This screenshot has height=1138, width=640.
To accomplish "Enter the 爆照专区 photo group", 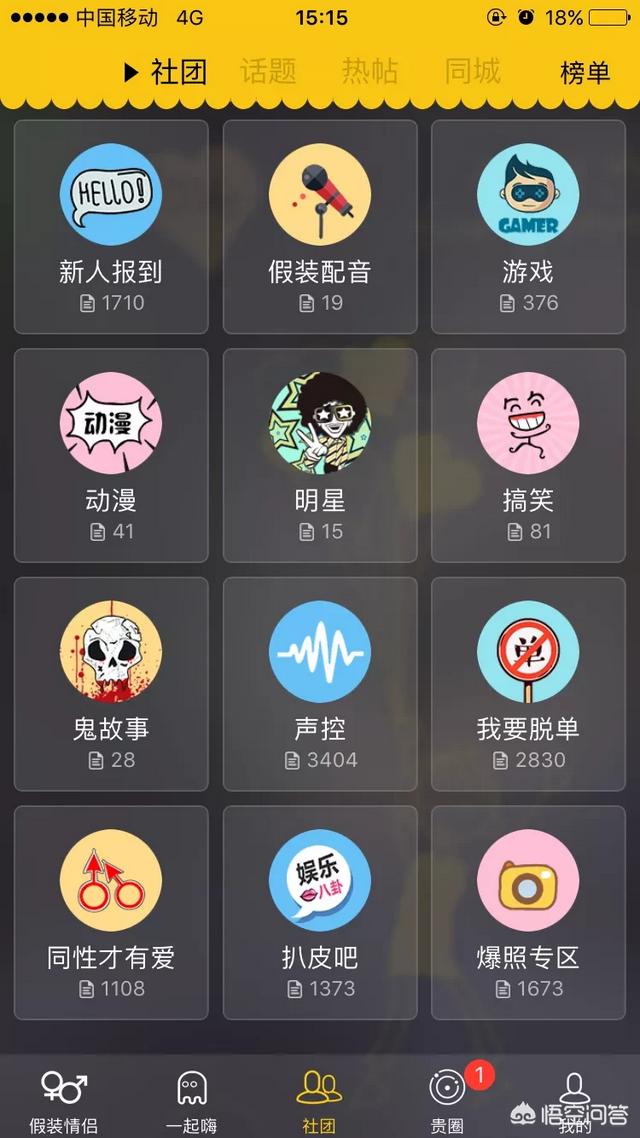I will (528, 912).
